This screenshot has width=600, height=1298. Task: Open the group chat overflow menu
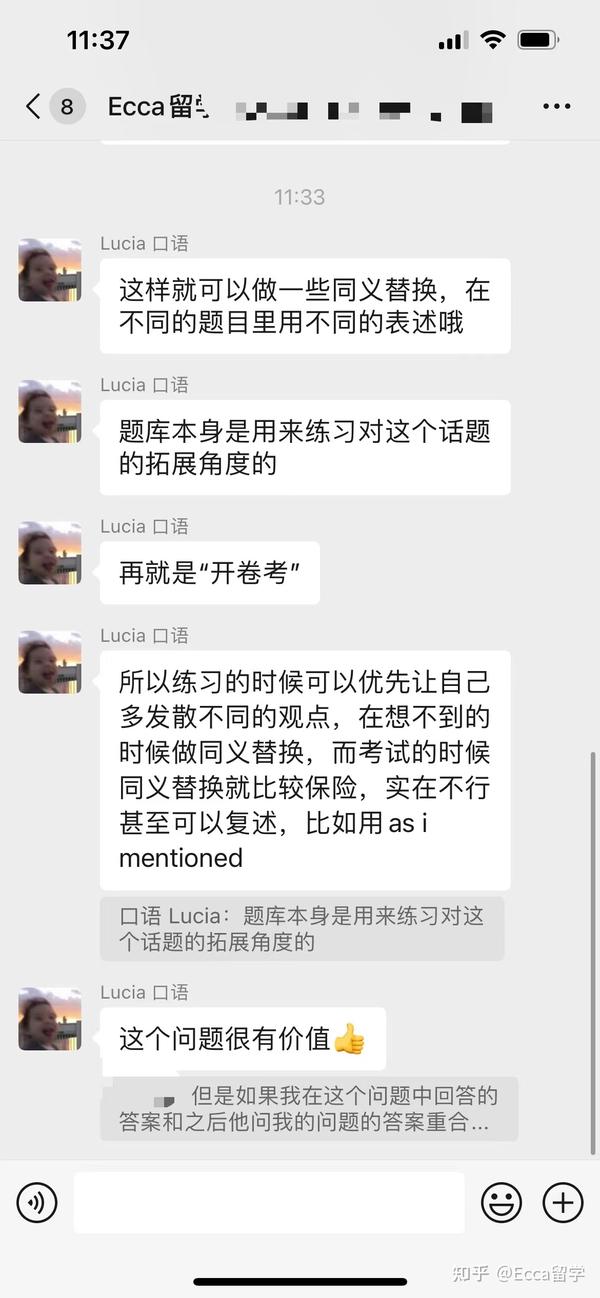pos(556,106)
